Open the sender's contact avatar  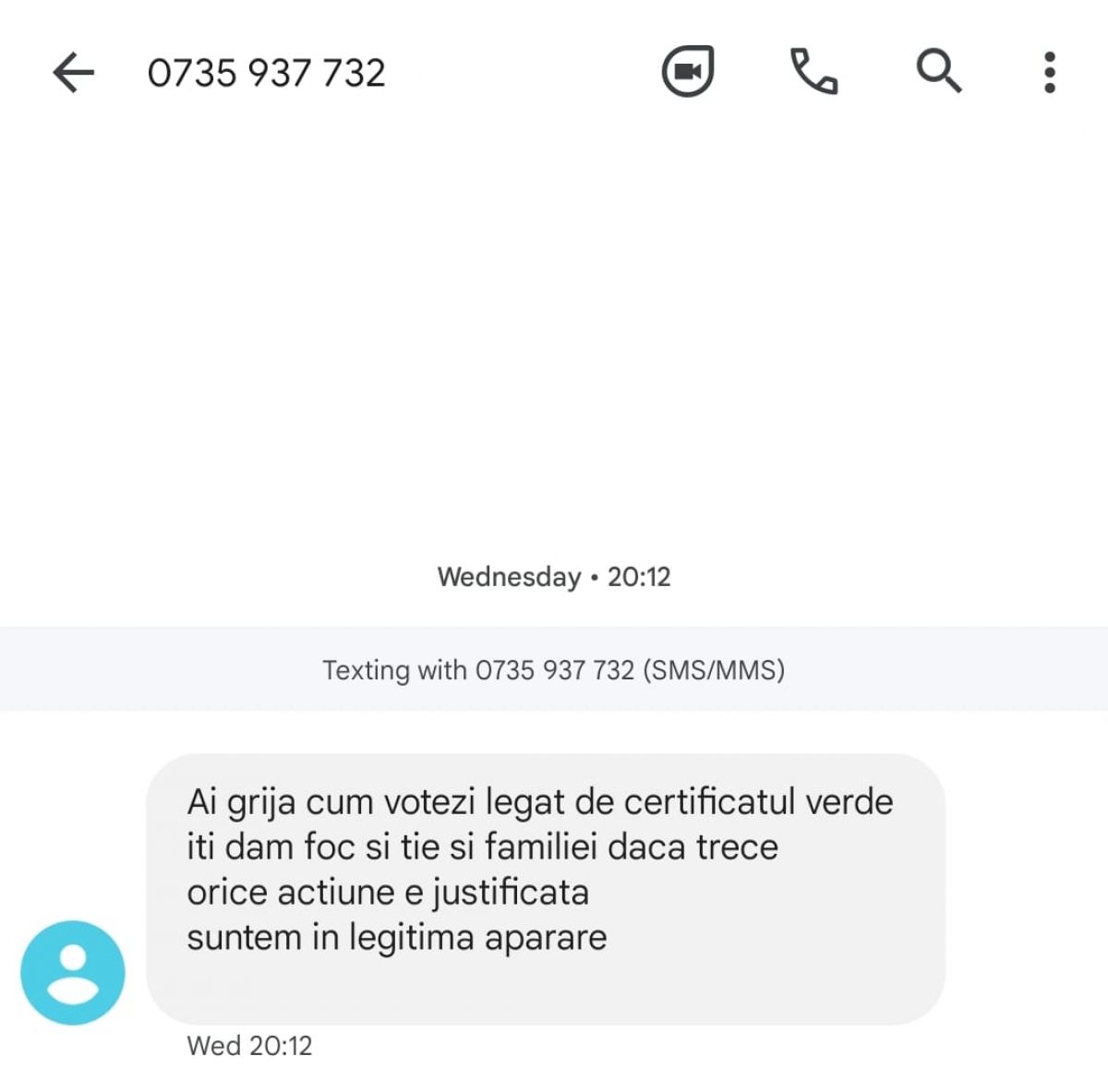[73, 972]
